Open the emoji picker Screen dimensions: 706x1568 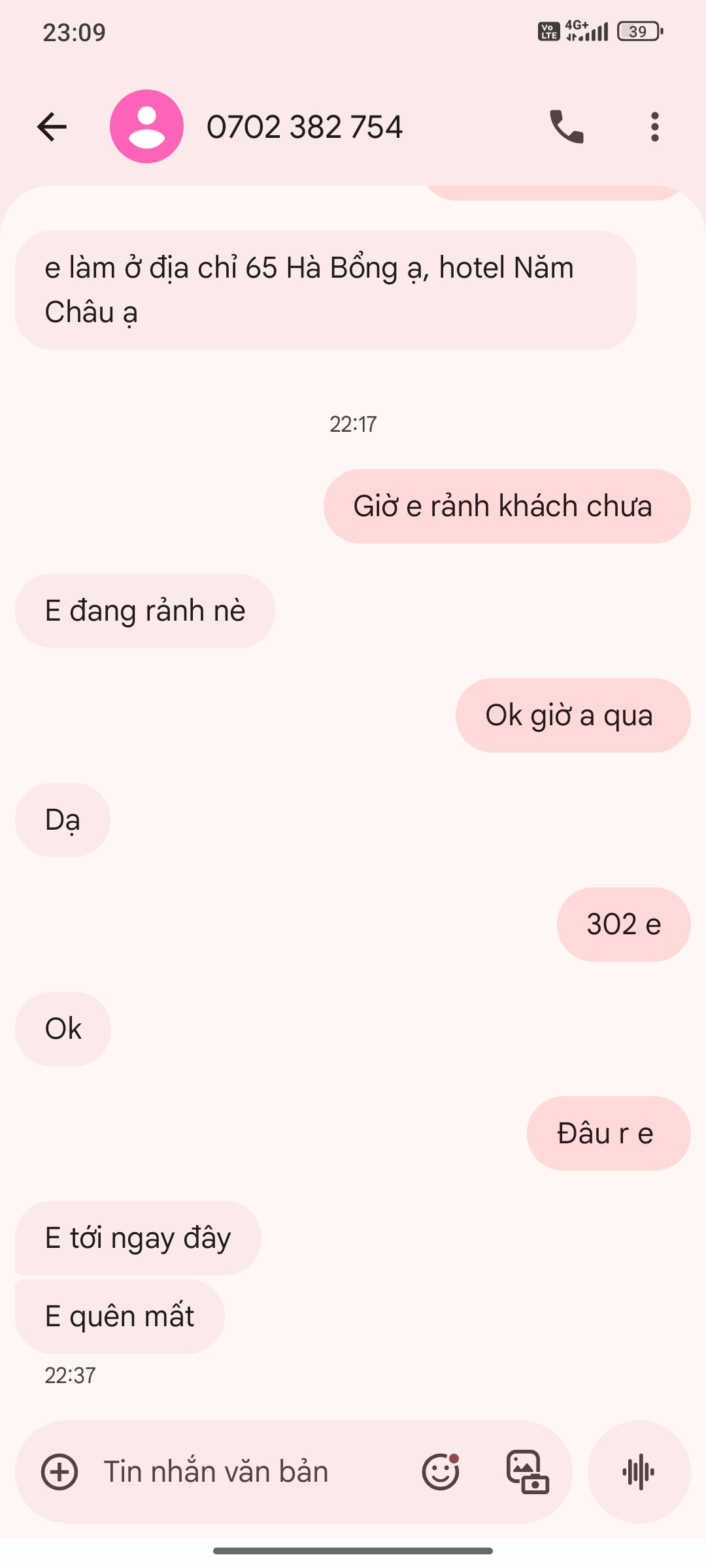pos(441,1473)
